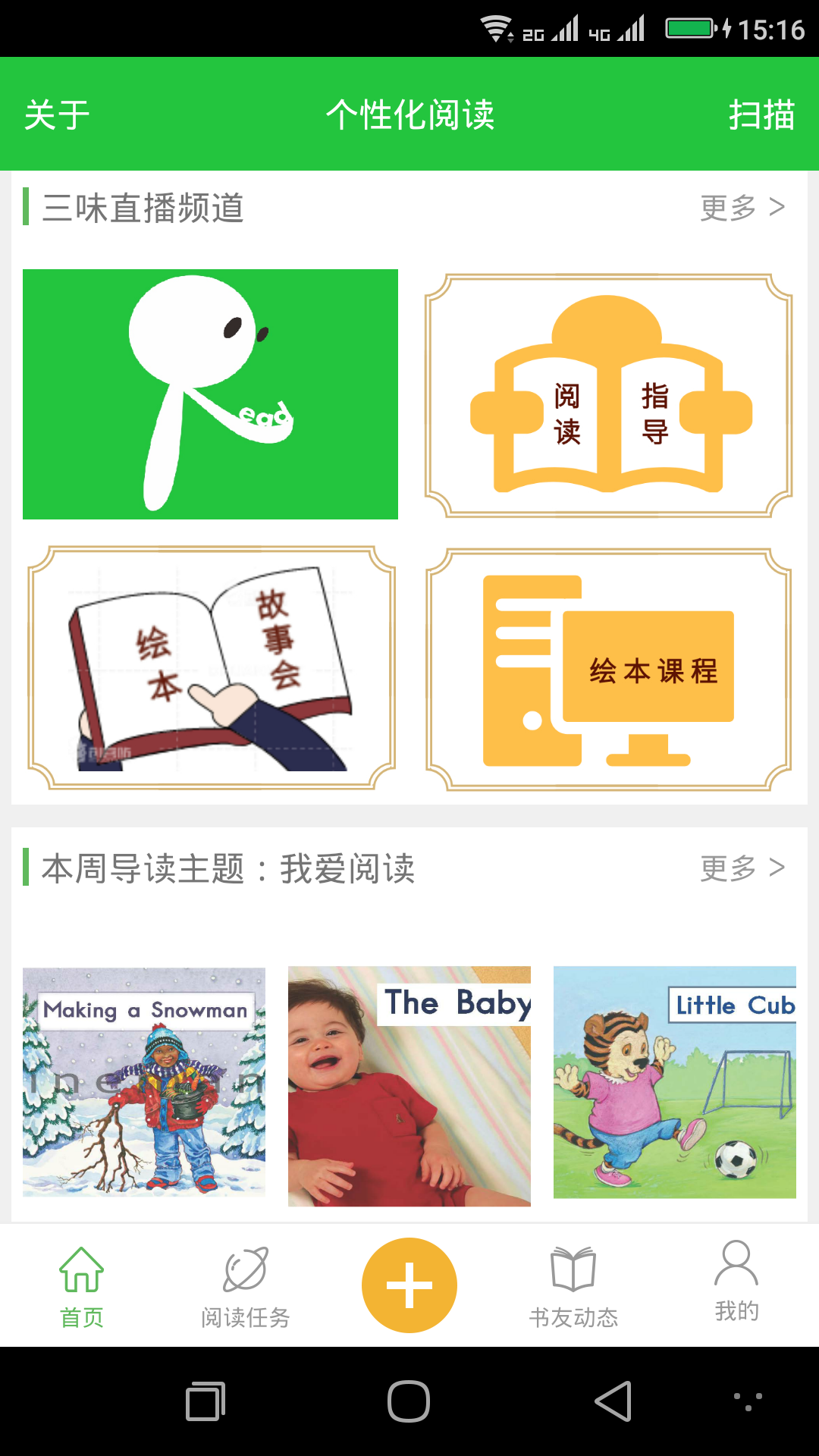
Task: Open the book The Baby
Action: (409, 1086)
